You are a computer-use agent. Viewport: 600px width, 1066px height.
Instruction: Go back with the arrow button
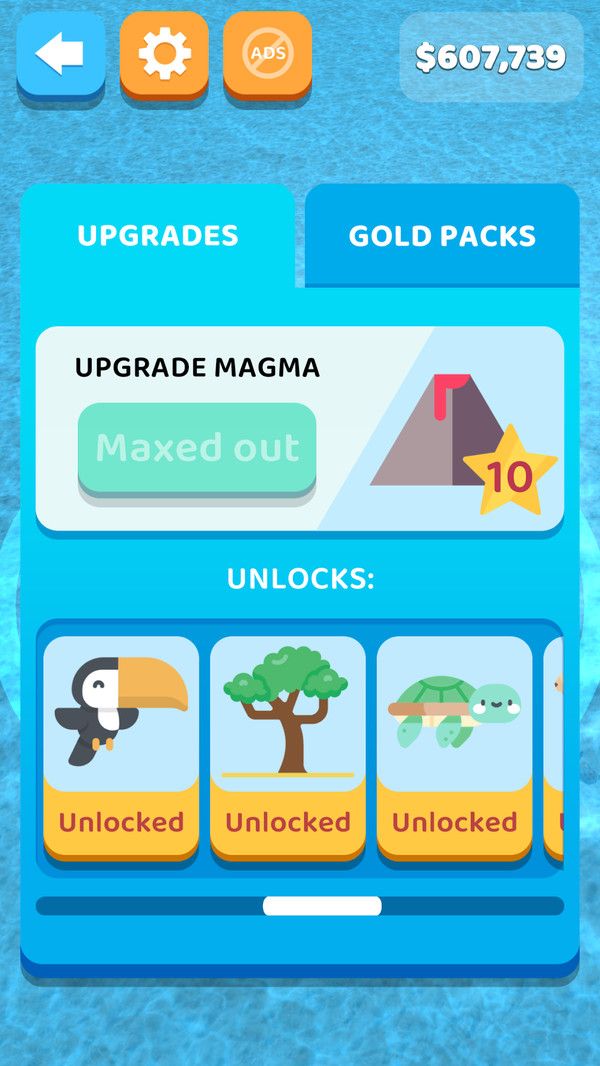click(60, 54)
